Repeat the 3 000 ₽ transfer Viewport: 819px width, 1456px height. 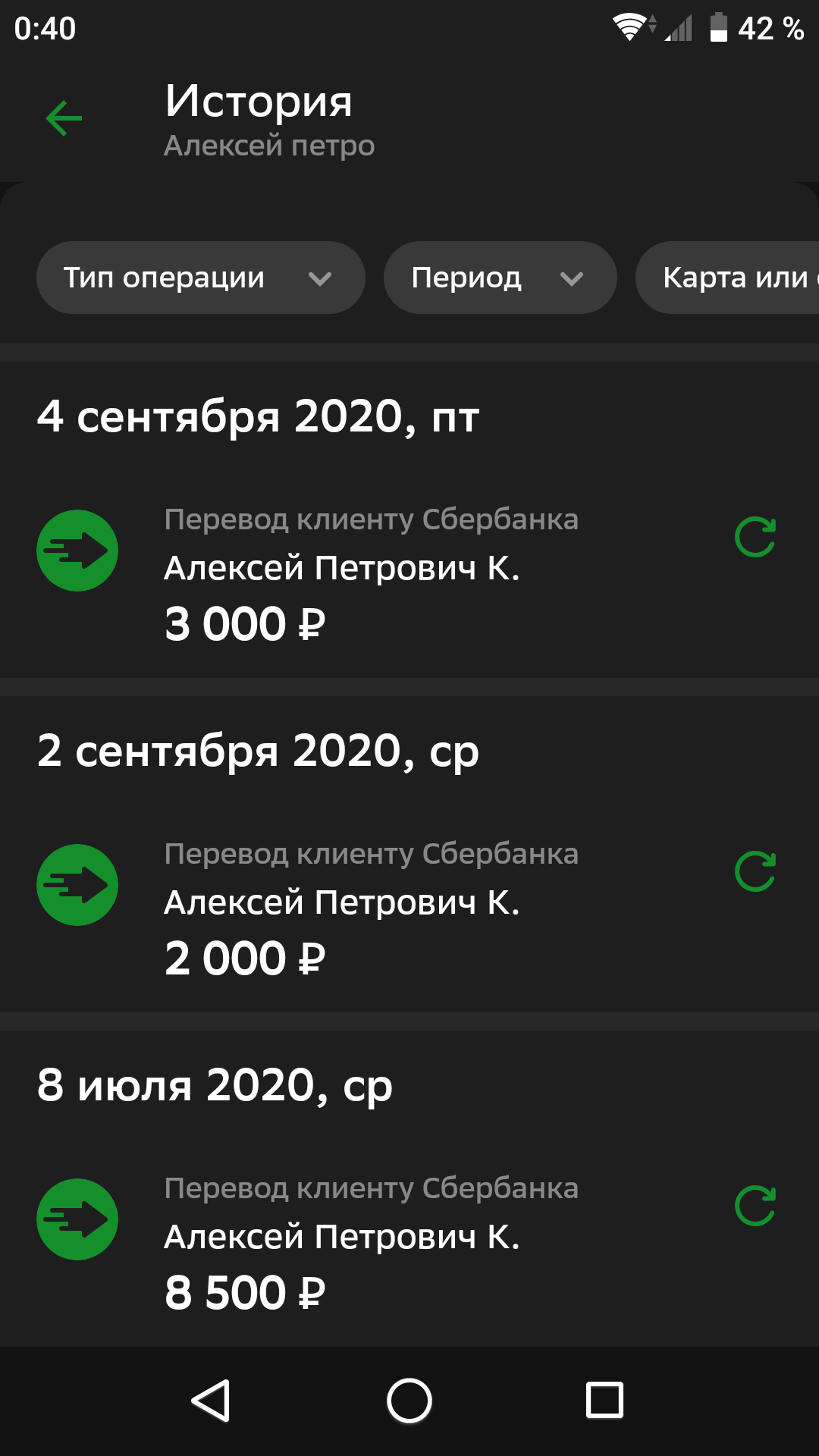755,538
